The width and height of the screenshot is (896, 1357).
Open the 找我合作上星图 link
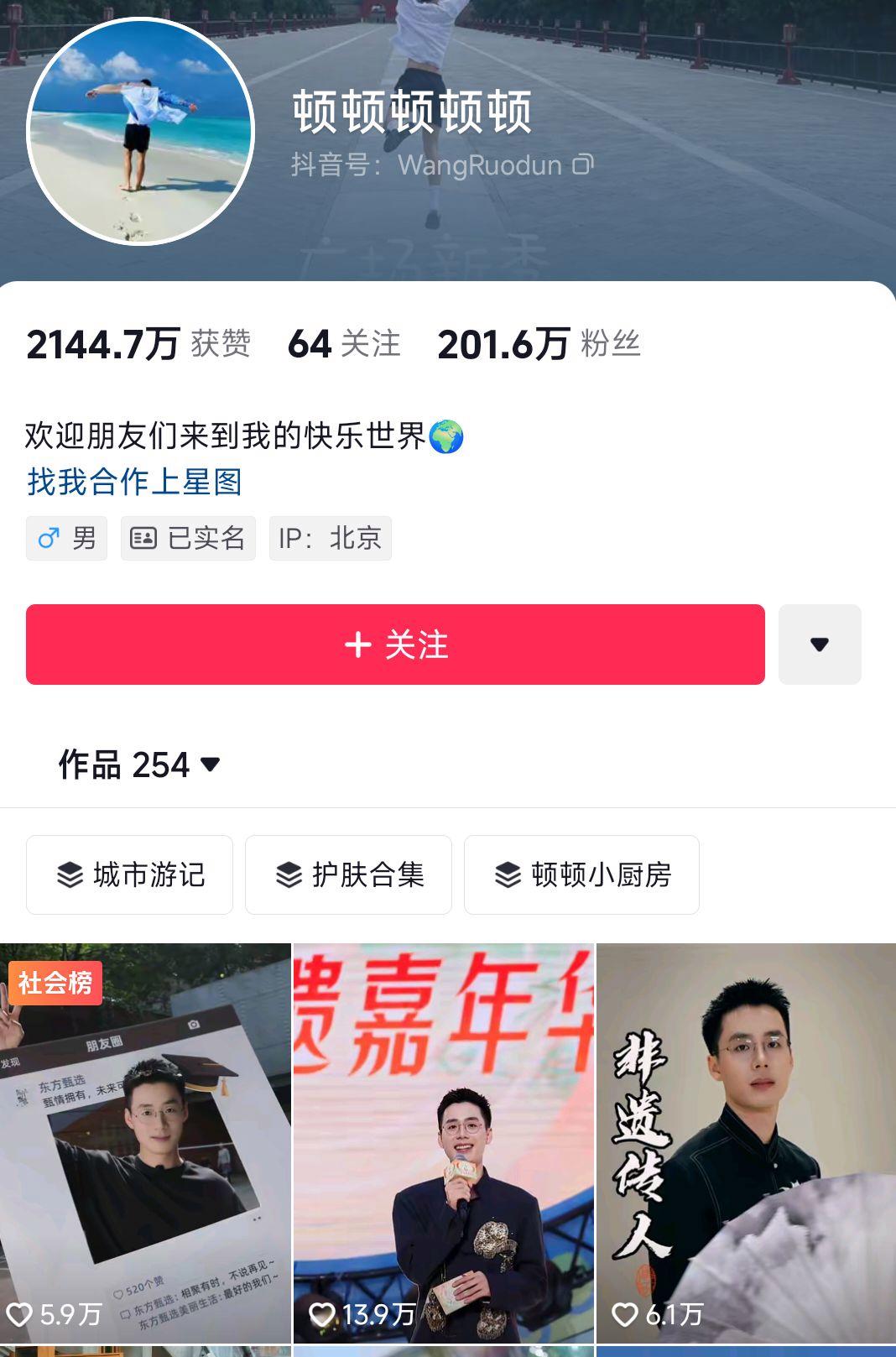(x=134, y=482)
